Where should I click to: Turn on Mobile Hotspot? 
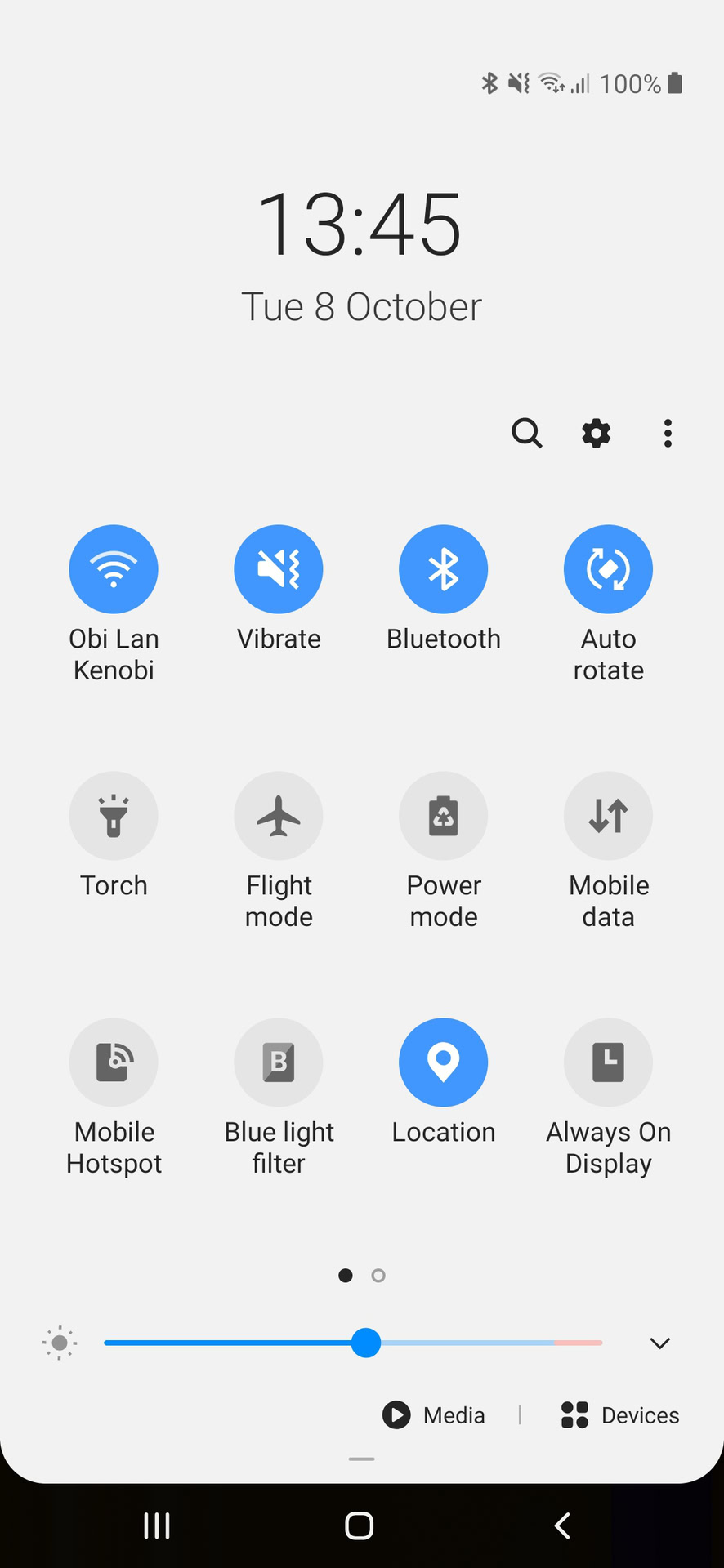(x=114, y=1062)
